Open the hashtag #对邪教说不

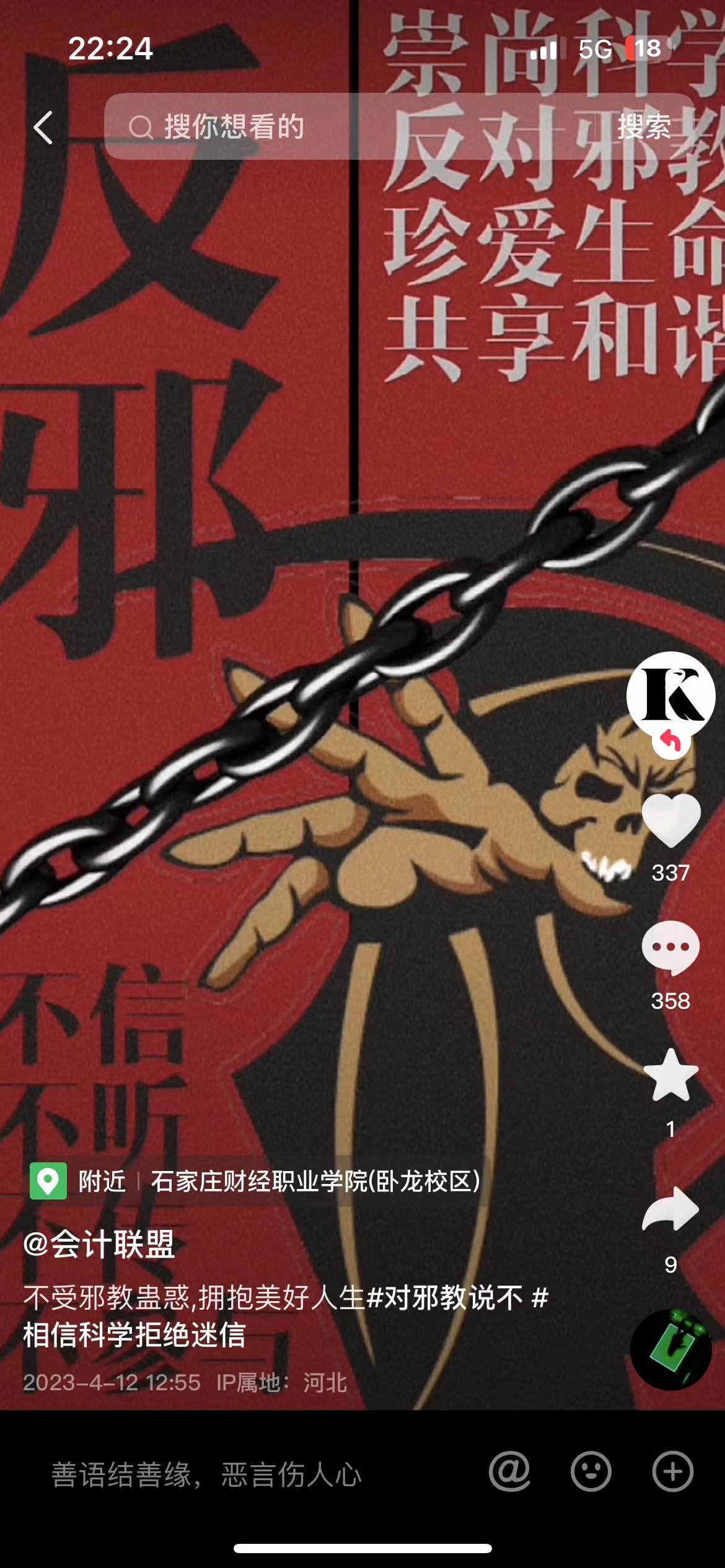[x=445, y=1297]
